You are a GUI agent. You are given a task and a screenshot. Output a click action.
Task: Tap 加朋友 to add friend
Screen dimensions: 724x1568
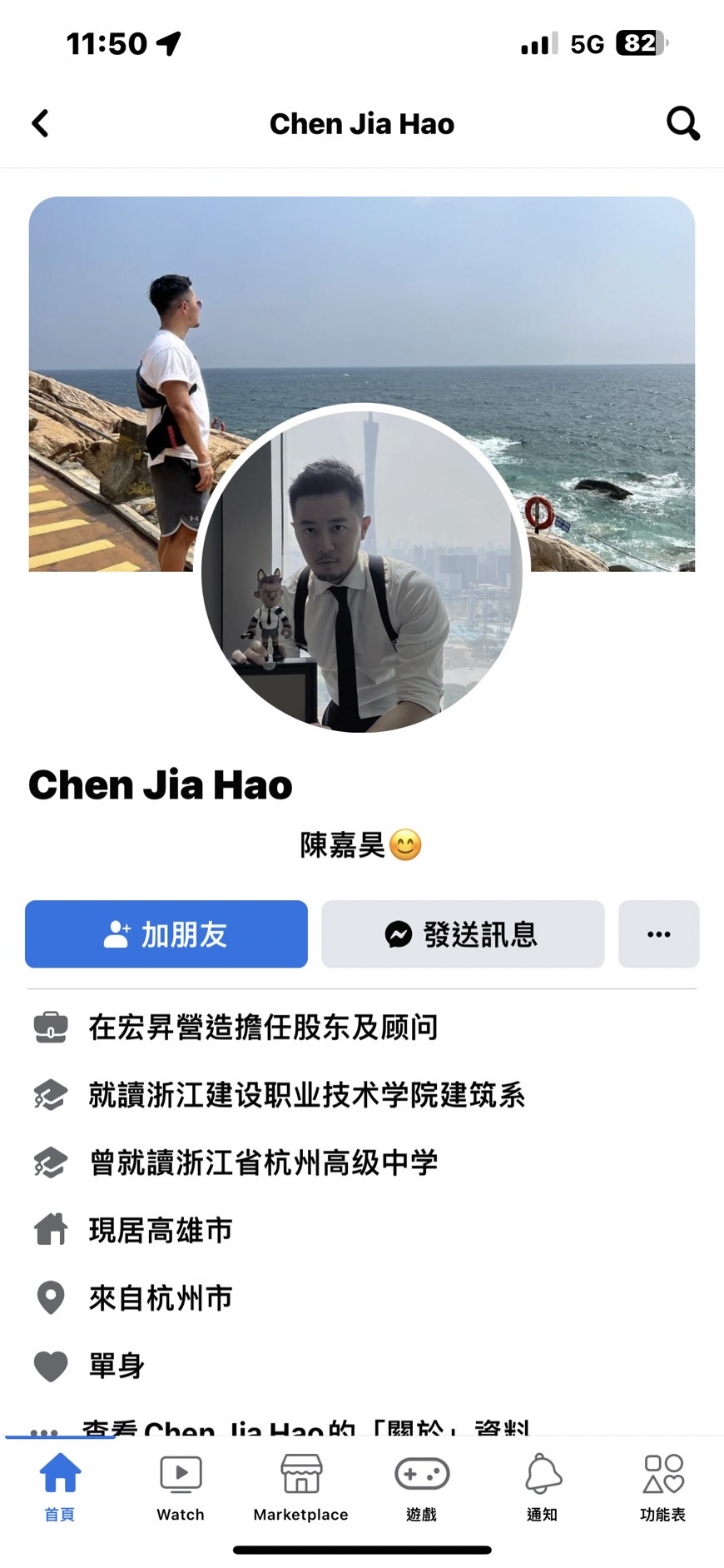point(166,934)
